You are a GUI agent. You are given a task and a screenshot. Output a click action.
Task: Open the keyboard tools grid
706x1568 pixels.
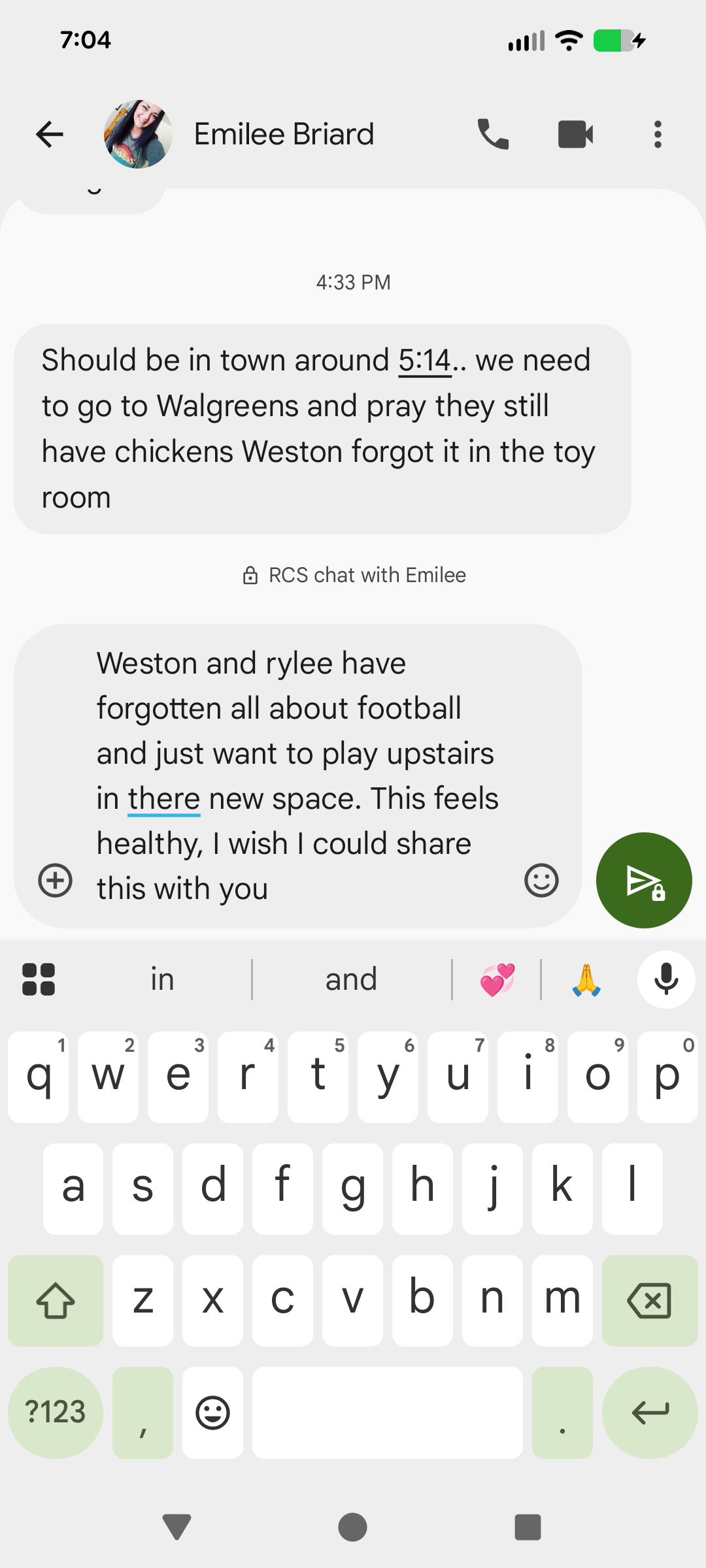pos(39,979)
